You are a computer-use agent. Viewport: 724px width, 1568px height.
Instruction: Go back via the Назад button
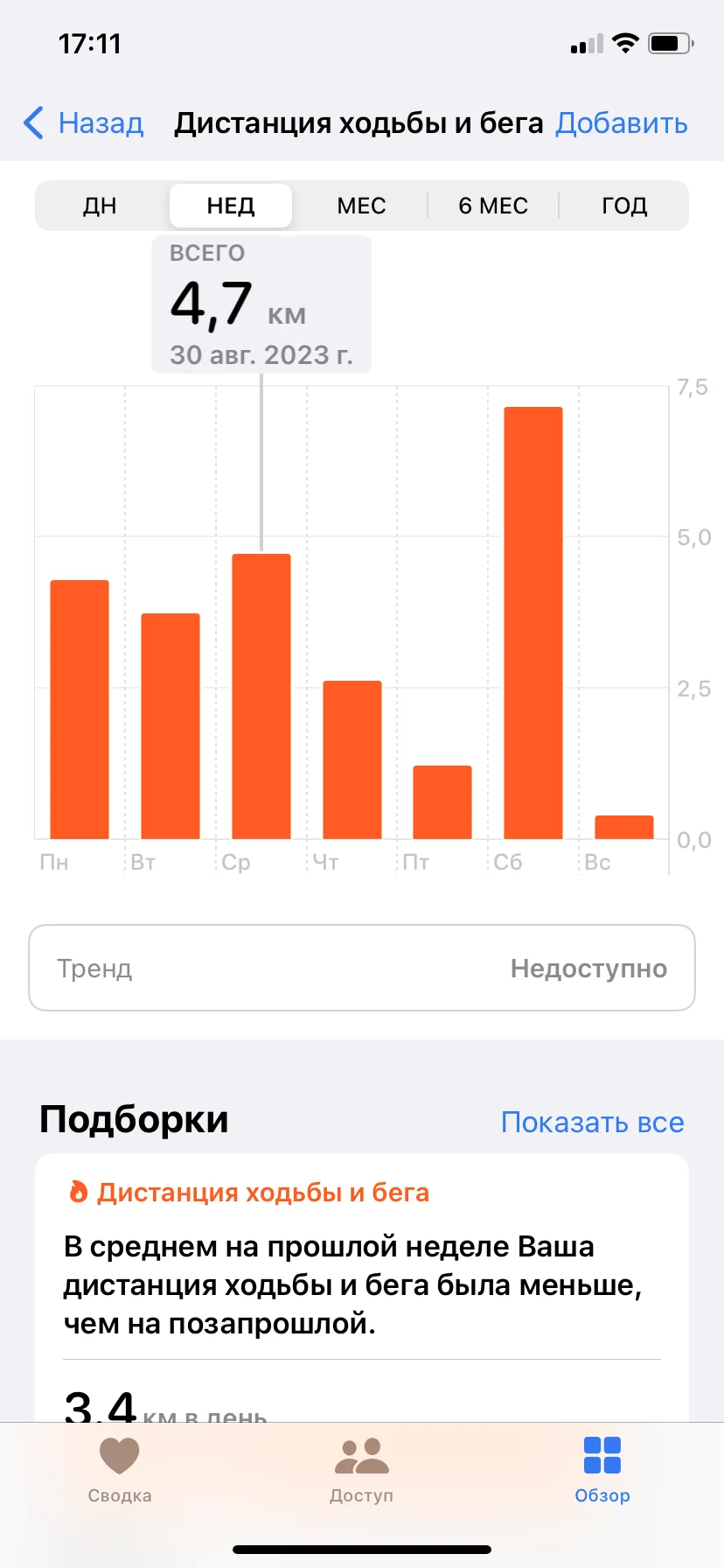click(85, 123)
